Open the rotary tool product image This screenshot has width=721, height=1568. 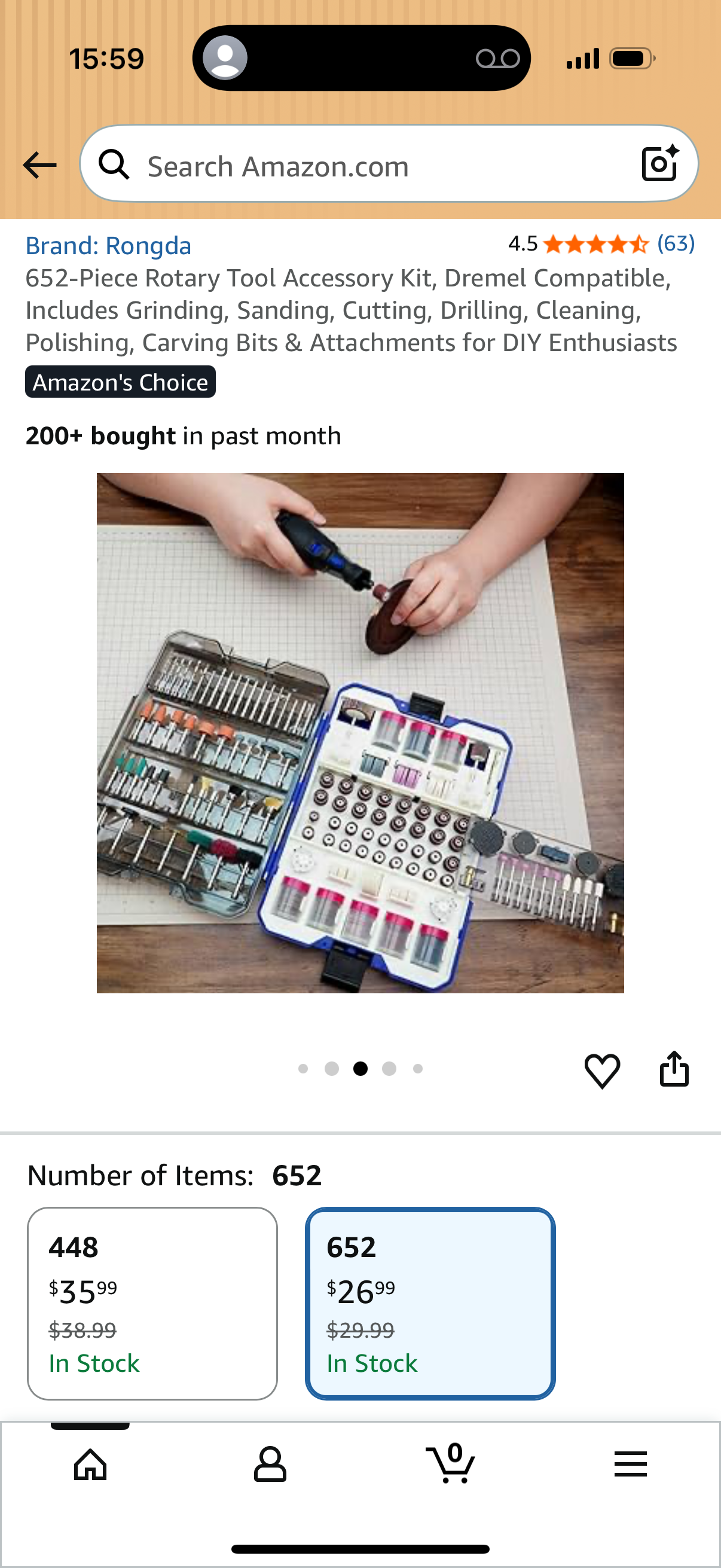tap(360, 733)
